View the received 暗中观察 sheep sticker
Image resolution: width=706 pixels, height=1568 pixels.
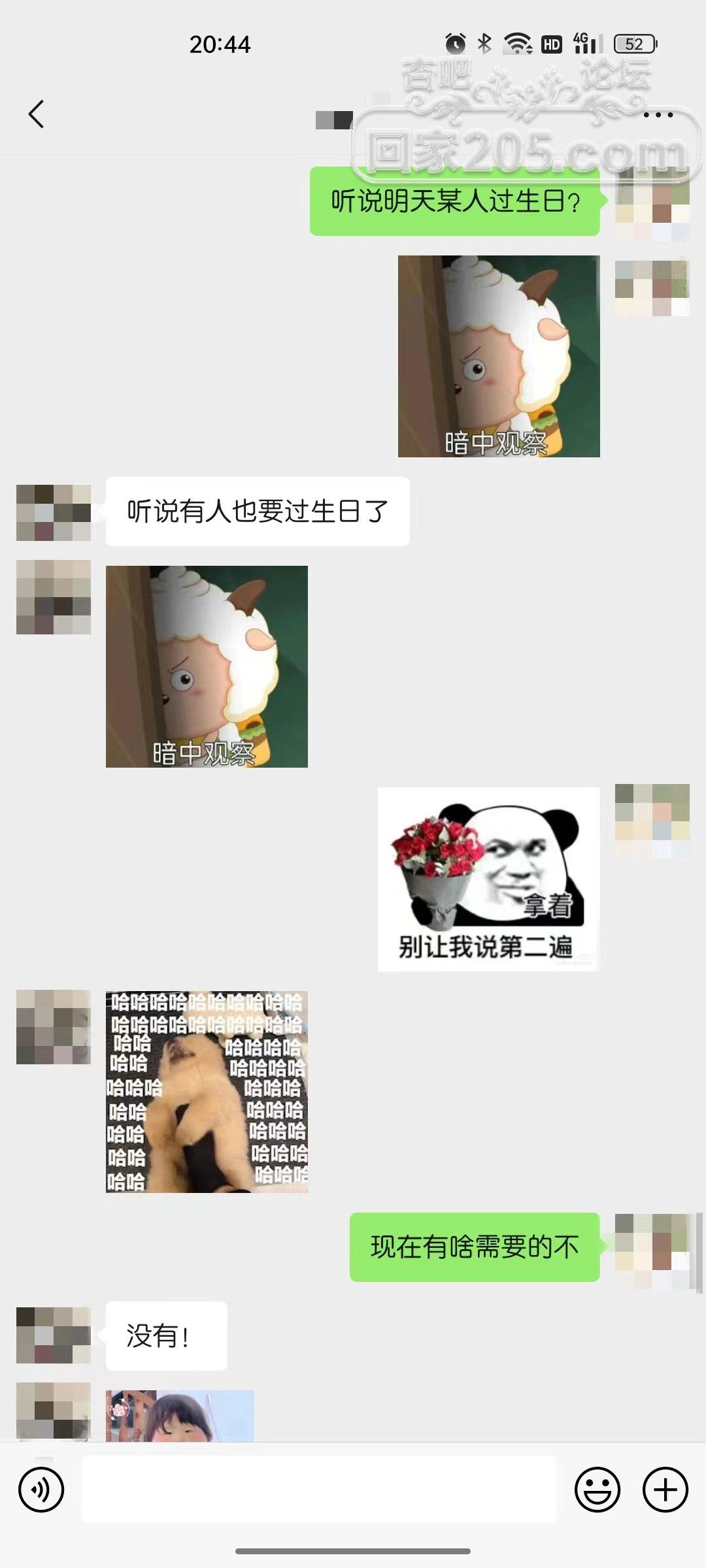click(x=207, y=666)
